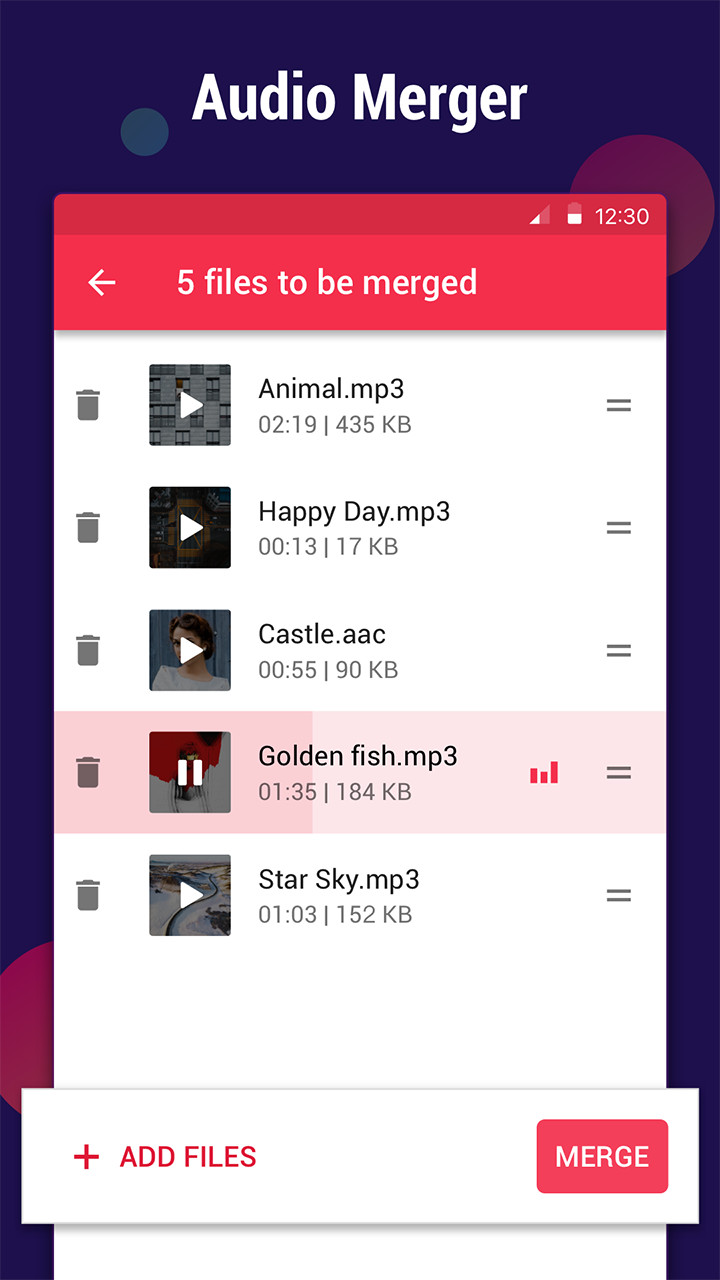Remove Golden fish.mp3 with its trash icon

click(88, 772)
